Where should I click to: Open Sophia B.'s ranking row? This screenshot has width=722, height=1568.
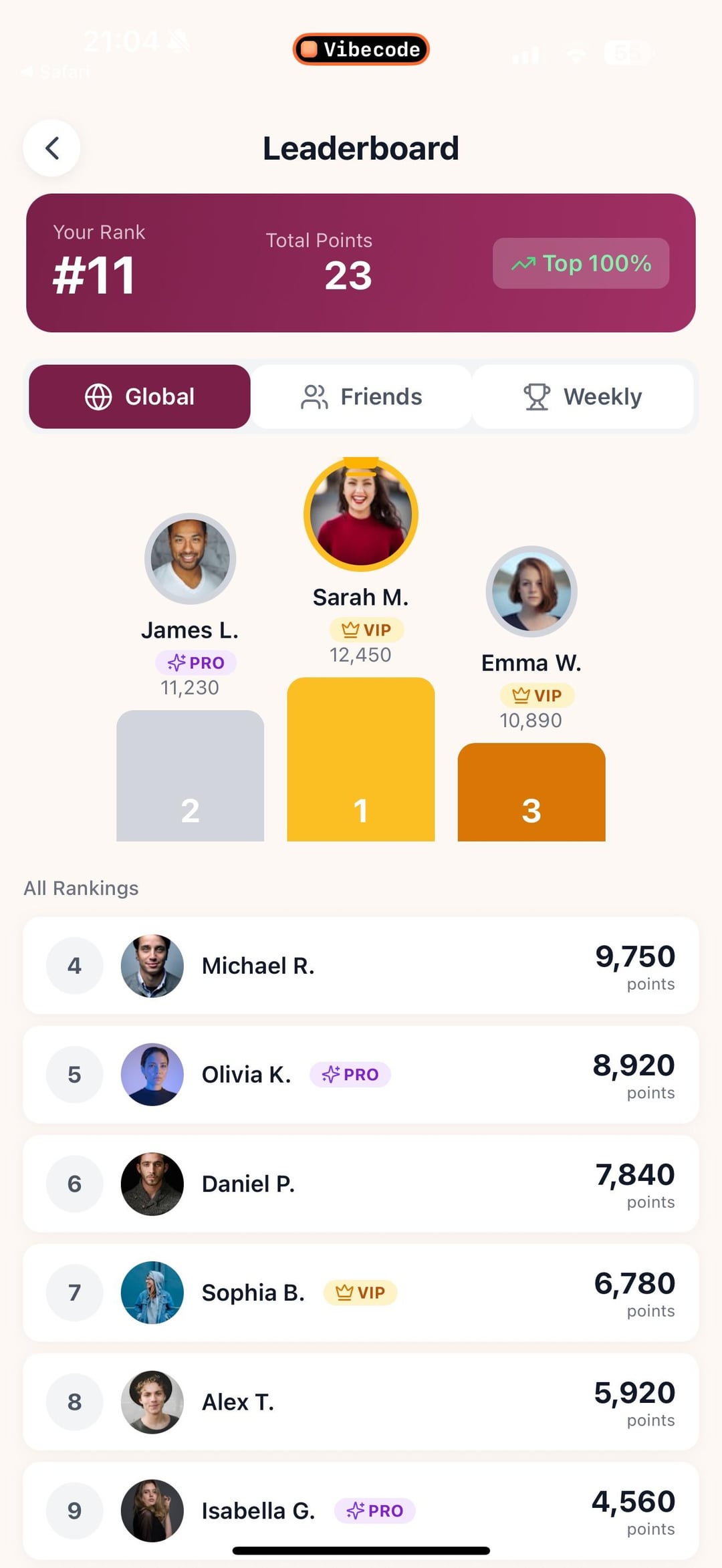pos(361,1292)
